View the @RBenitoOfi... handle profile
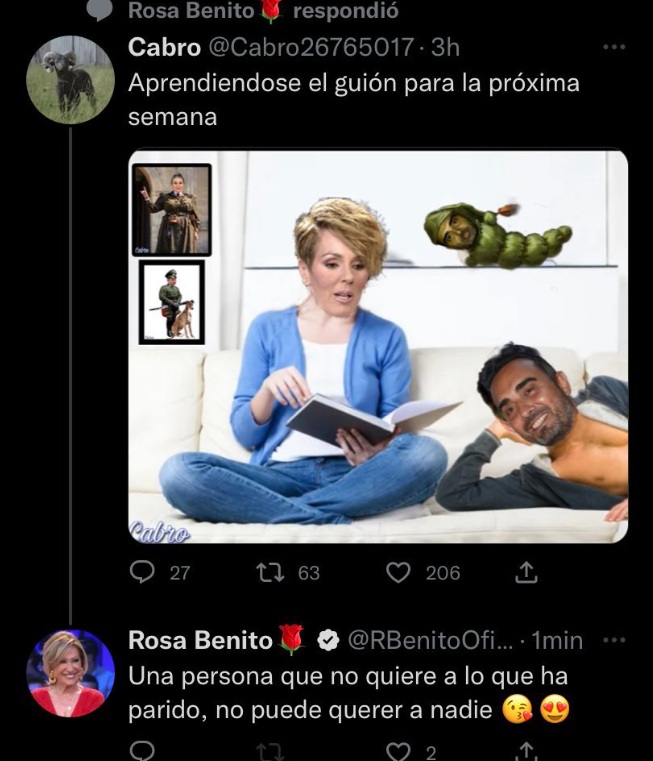 tap(432, 640)
